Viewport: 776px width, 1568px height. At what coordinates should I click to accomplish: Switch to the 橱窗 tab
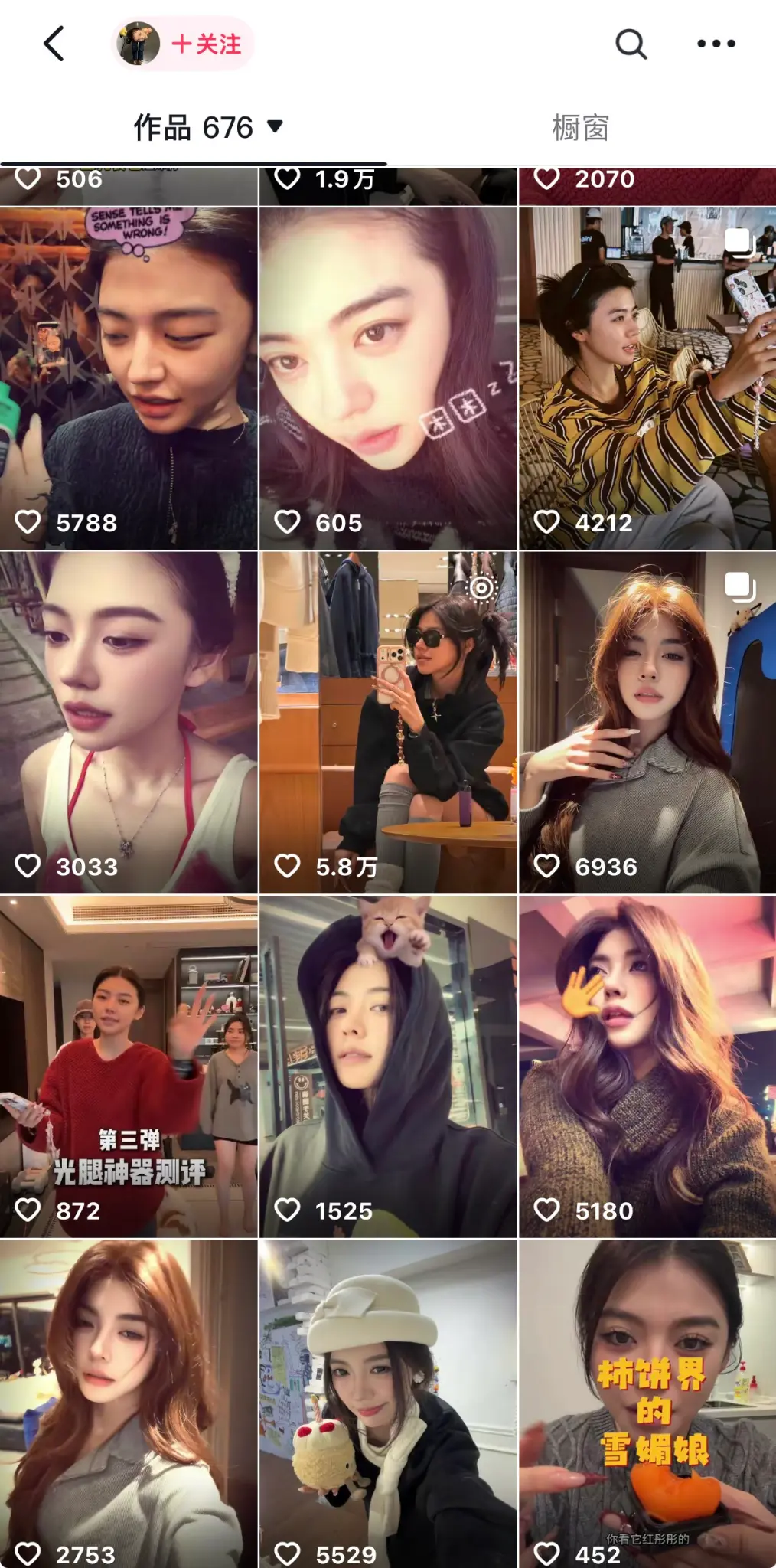tap(580, 127)
